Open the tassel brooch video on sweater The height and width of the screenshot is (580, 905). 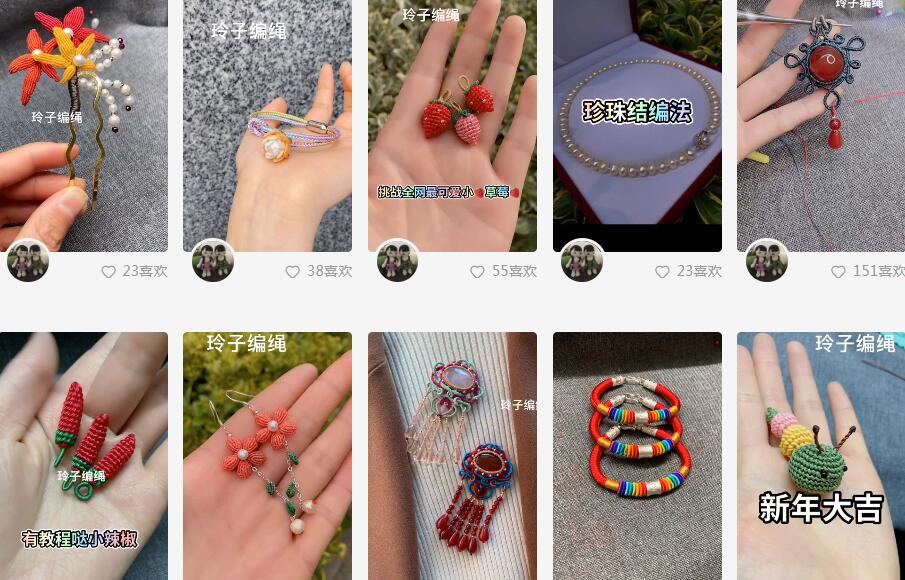(x=452, y=455)
